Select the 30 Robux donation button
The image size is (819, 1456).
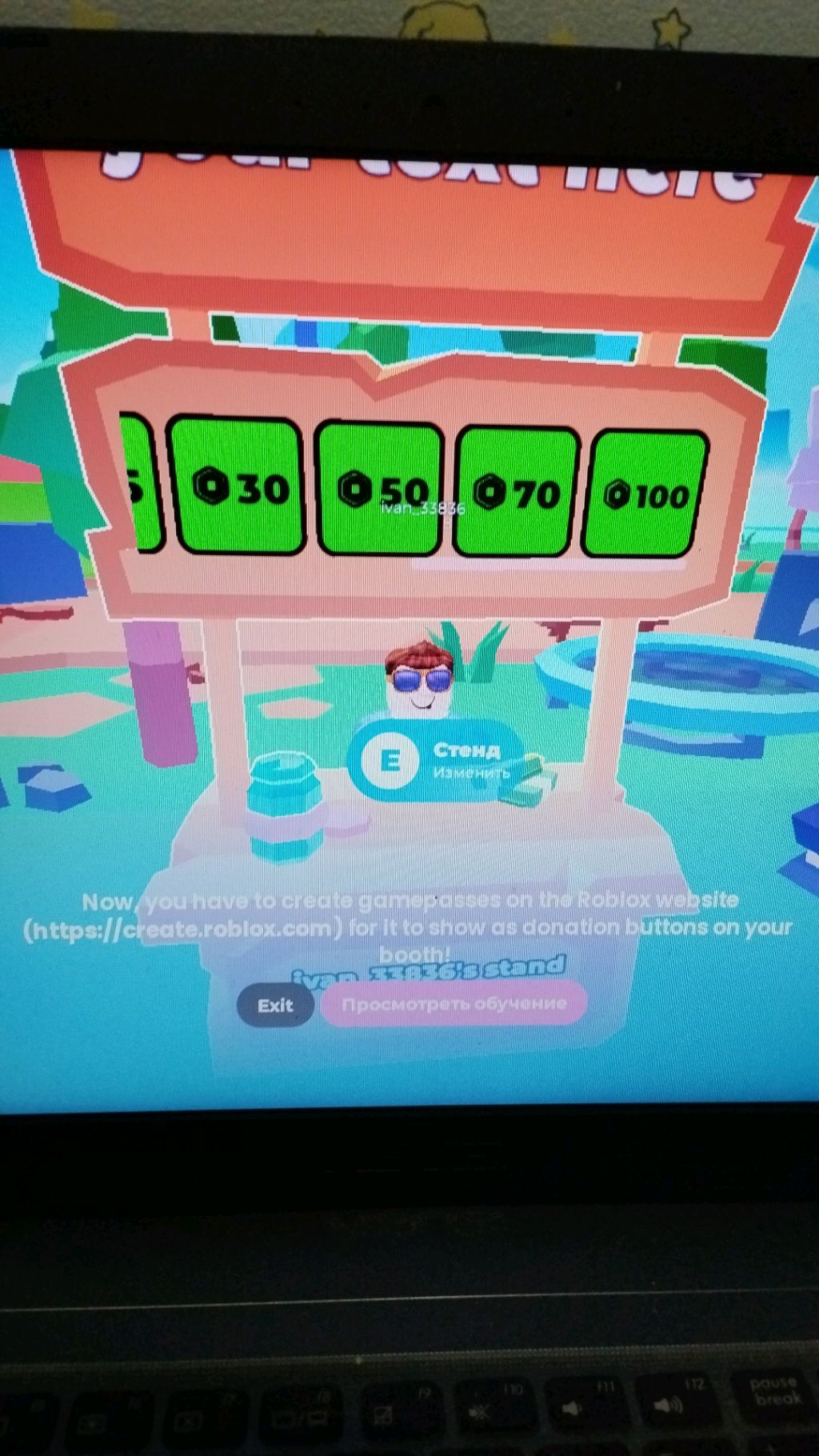point(238,486)
